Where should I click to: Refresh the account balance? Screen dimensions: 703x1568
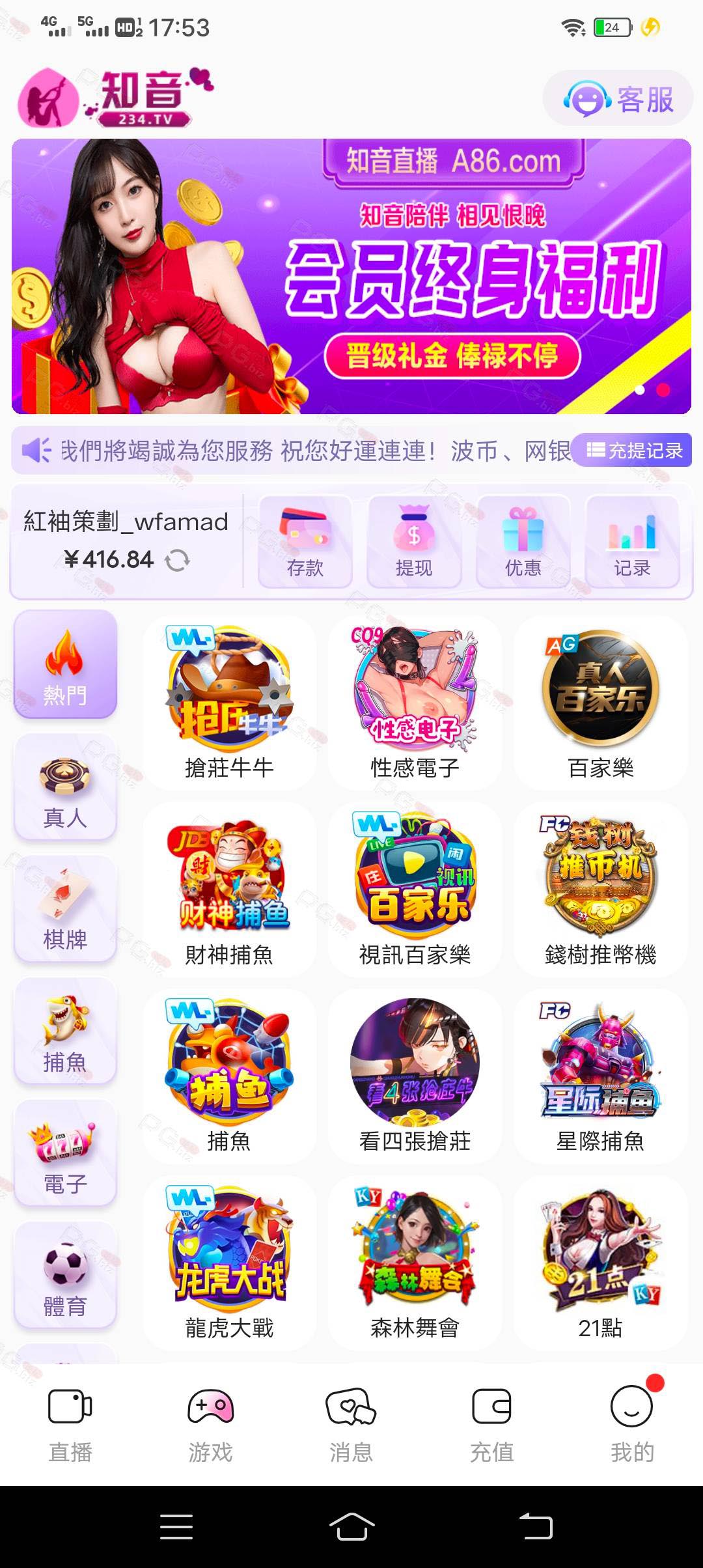click(x=177, y=560)
